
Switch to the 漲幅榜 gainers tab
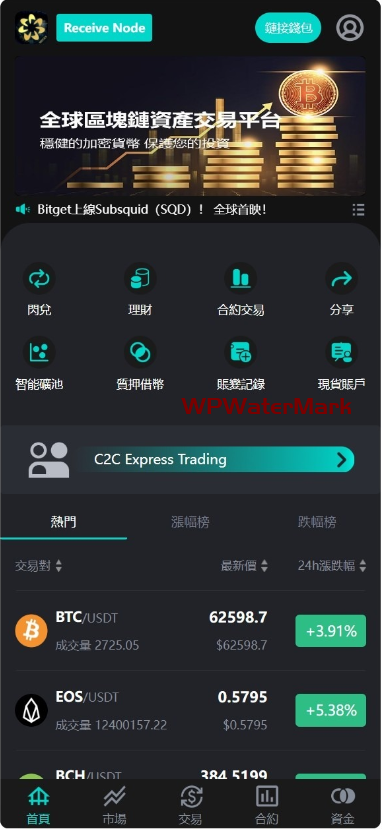tap(190, 522)
